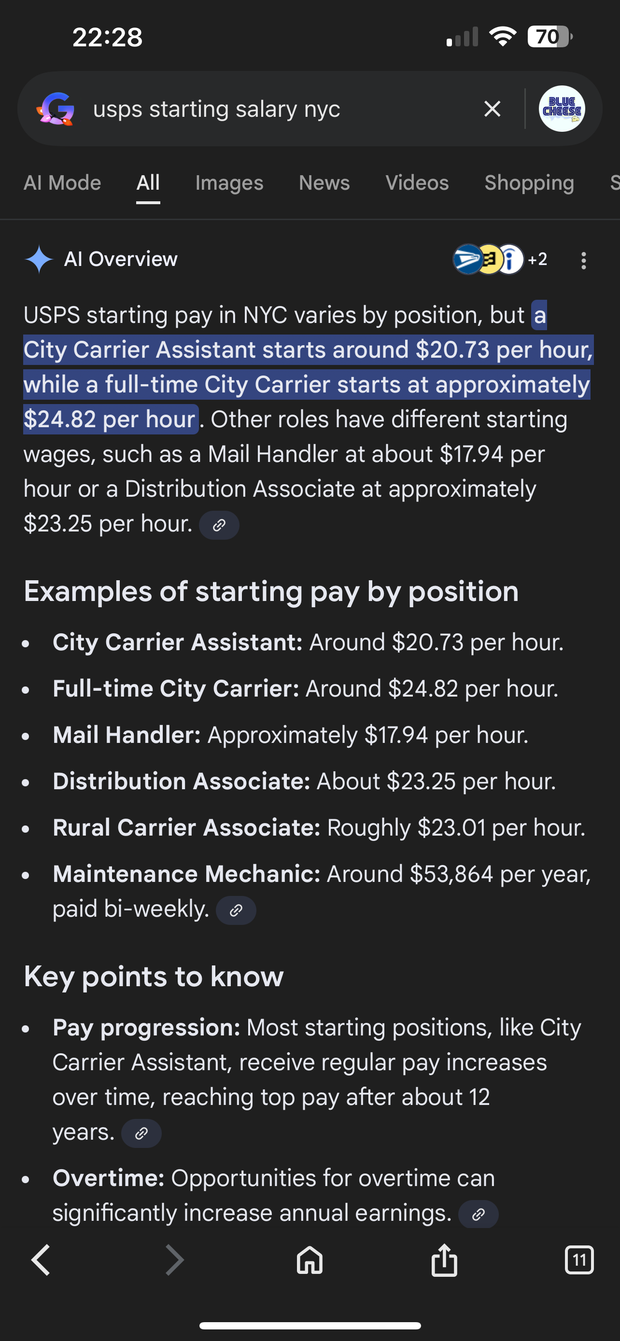View AI Overview source icons +2

click(x=500, y=260)
